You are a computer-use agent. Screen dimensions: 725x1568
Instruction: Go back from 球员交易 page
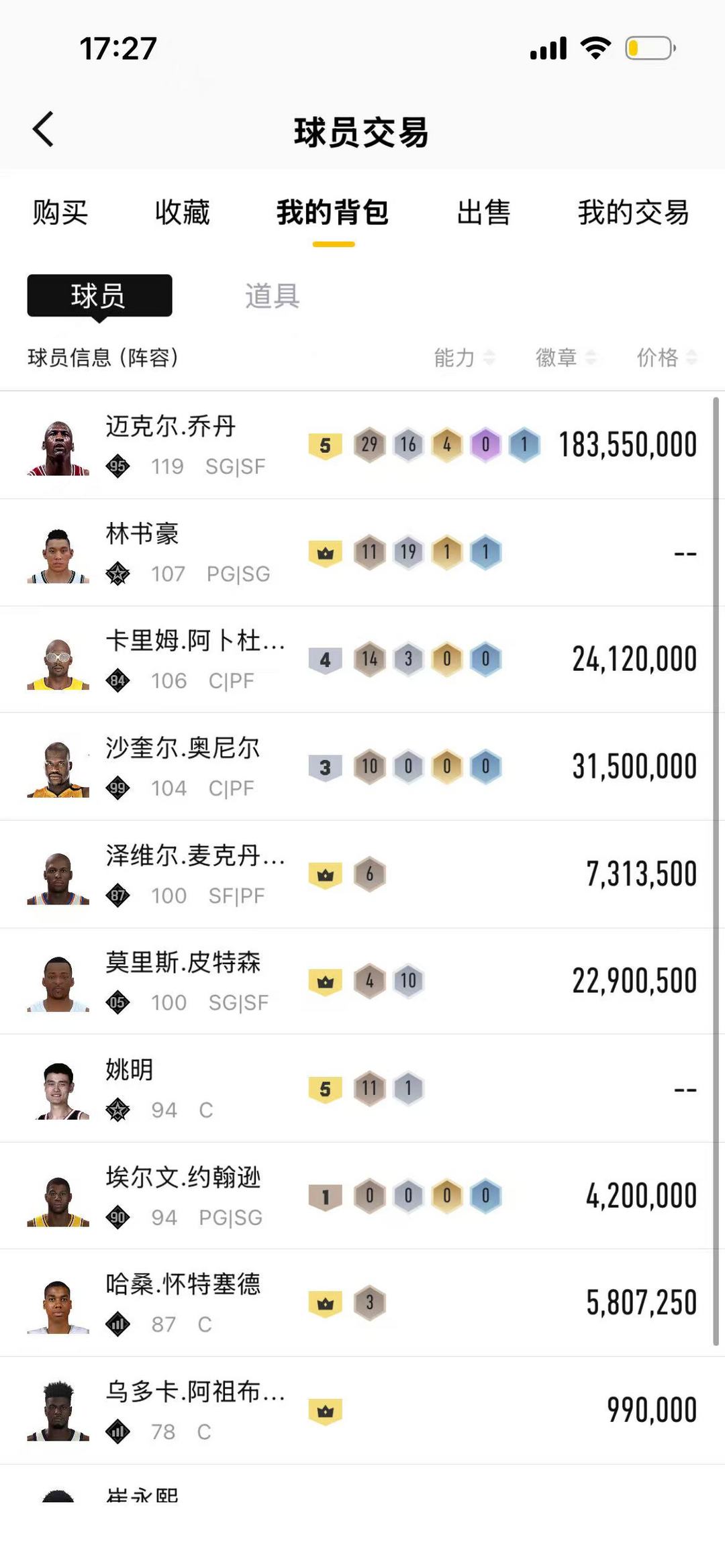(x=44, y=129)
